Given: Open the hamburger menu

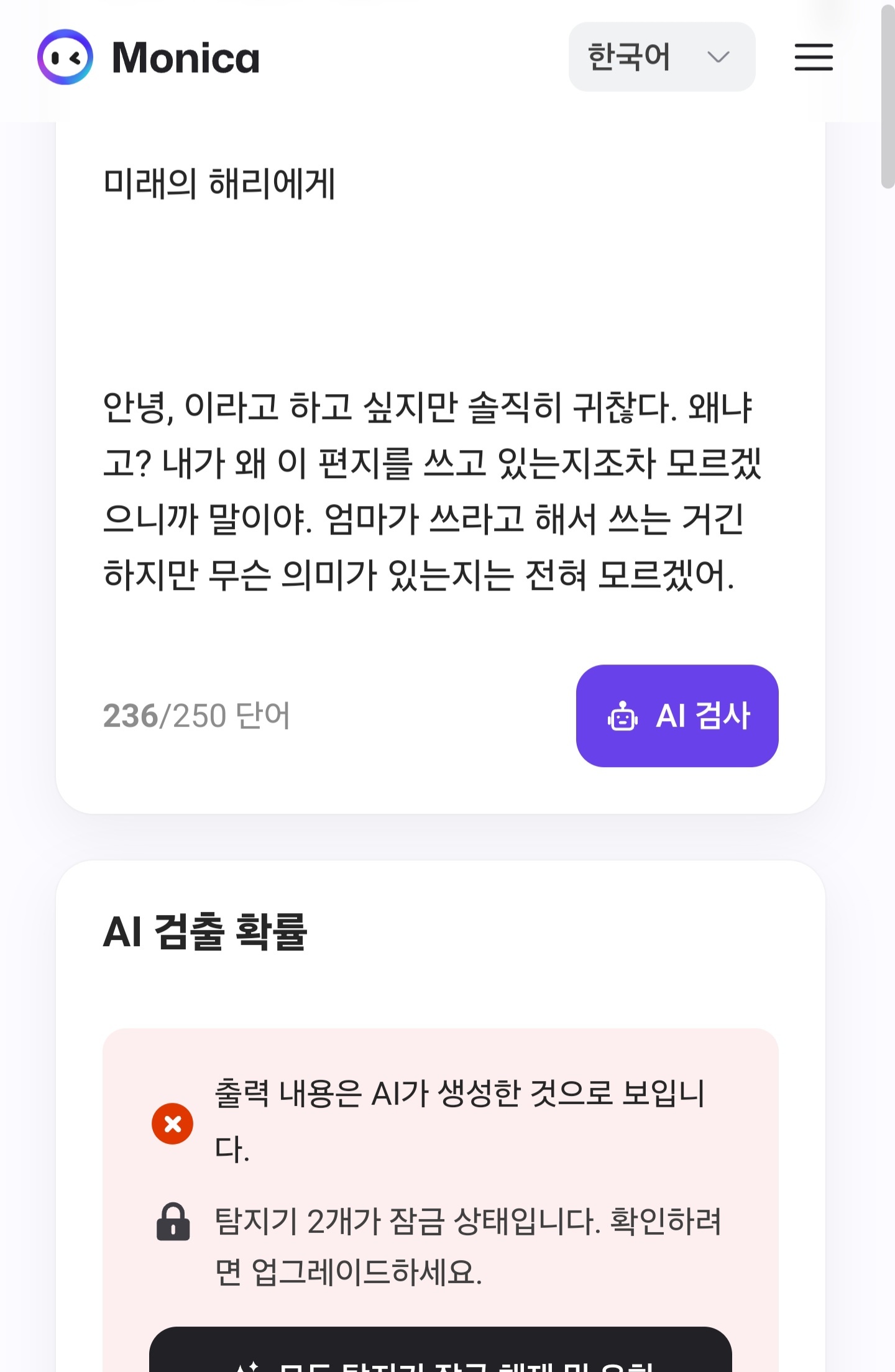Looking at the screenshot, I should [x=813, y=57].
